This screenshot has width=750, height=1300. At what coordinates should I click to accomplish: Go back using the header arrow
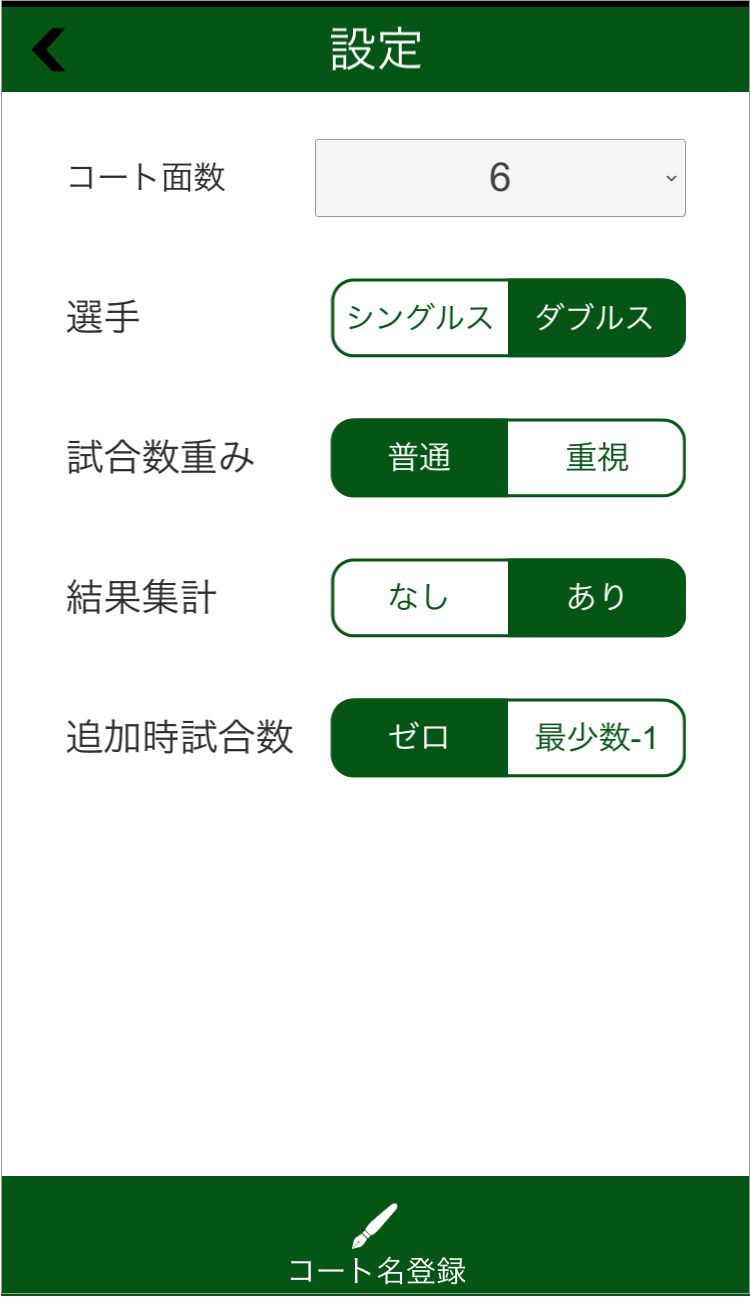point(48,49)
